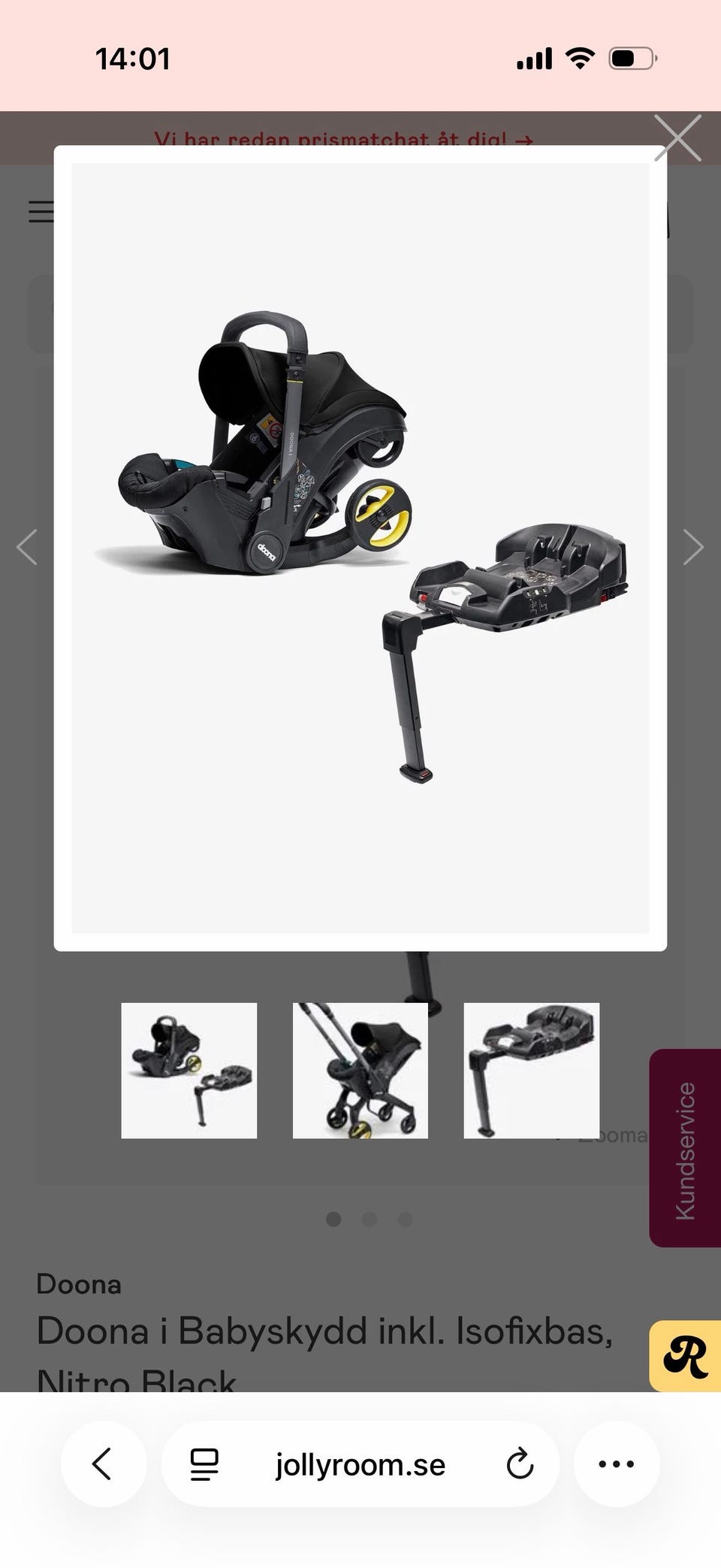Go back in the browser
This screenshot has width=721, height=1568.
(104, 1464)
